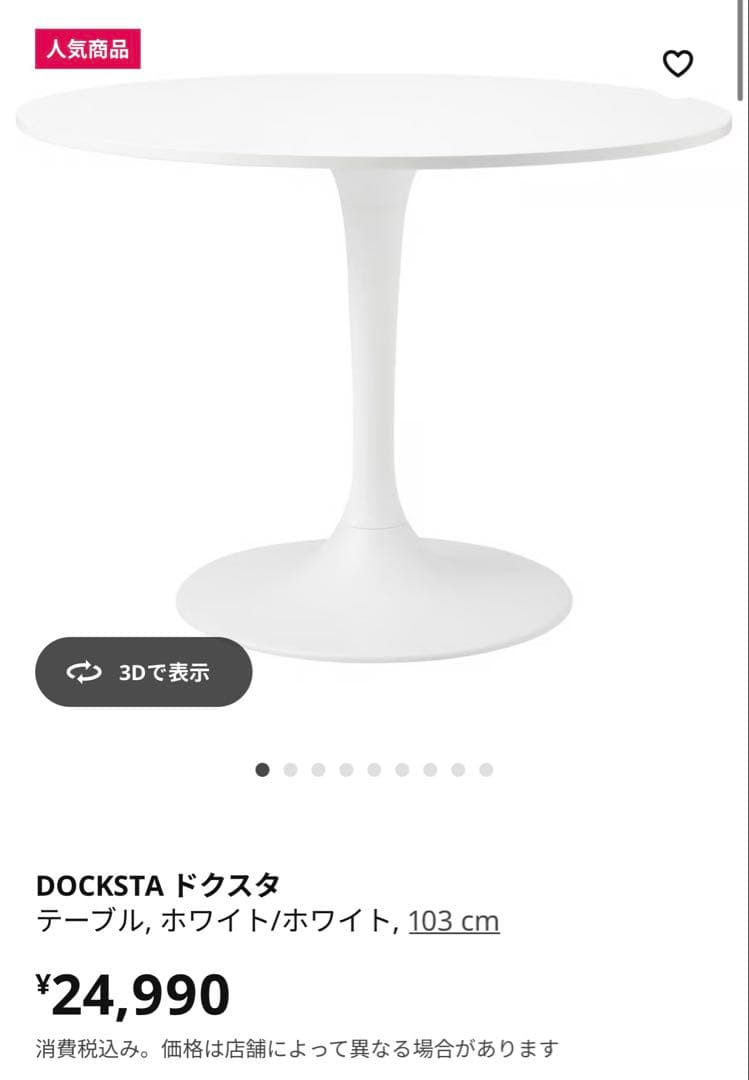Toggle wishlist status for the DOCKSTA table
This screenshot has height=1080, width=749.
coord(679,63)
